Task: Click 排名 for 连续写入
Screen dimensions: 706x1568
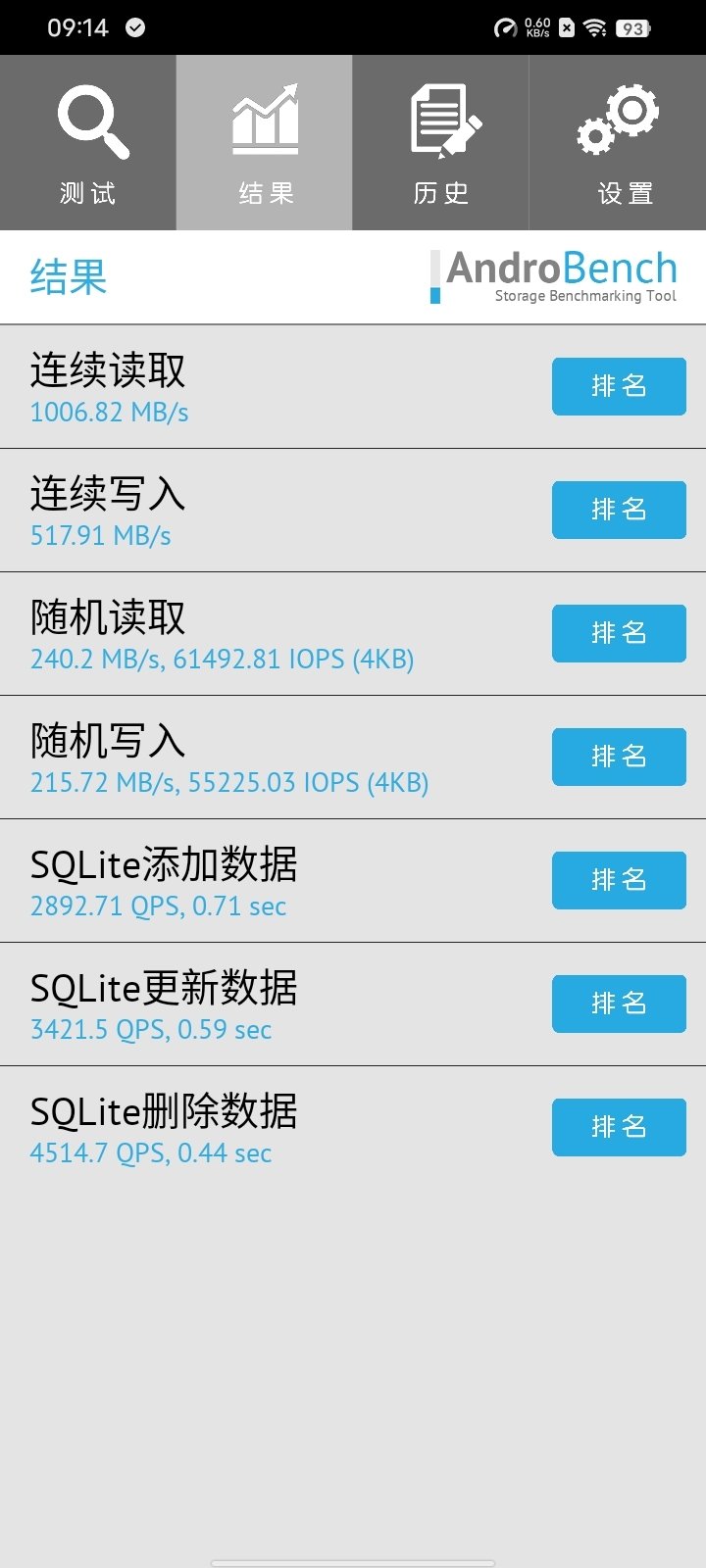Action: coord(619,510)
